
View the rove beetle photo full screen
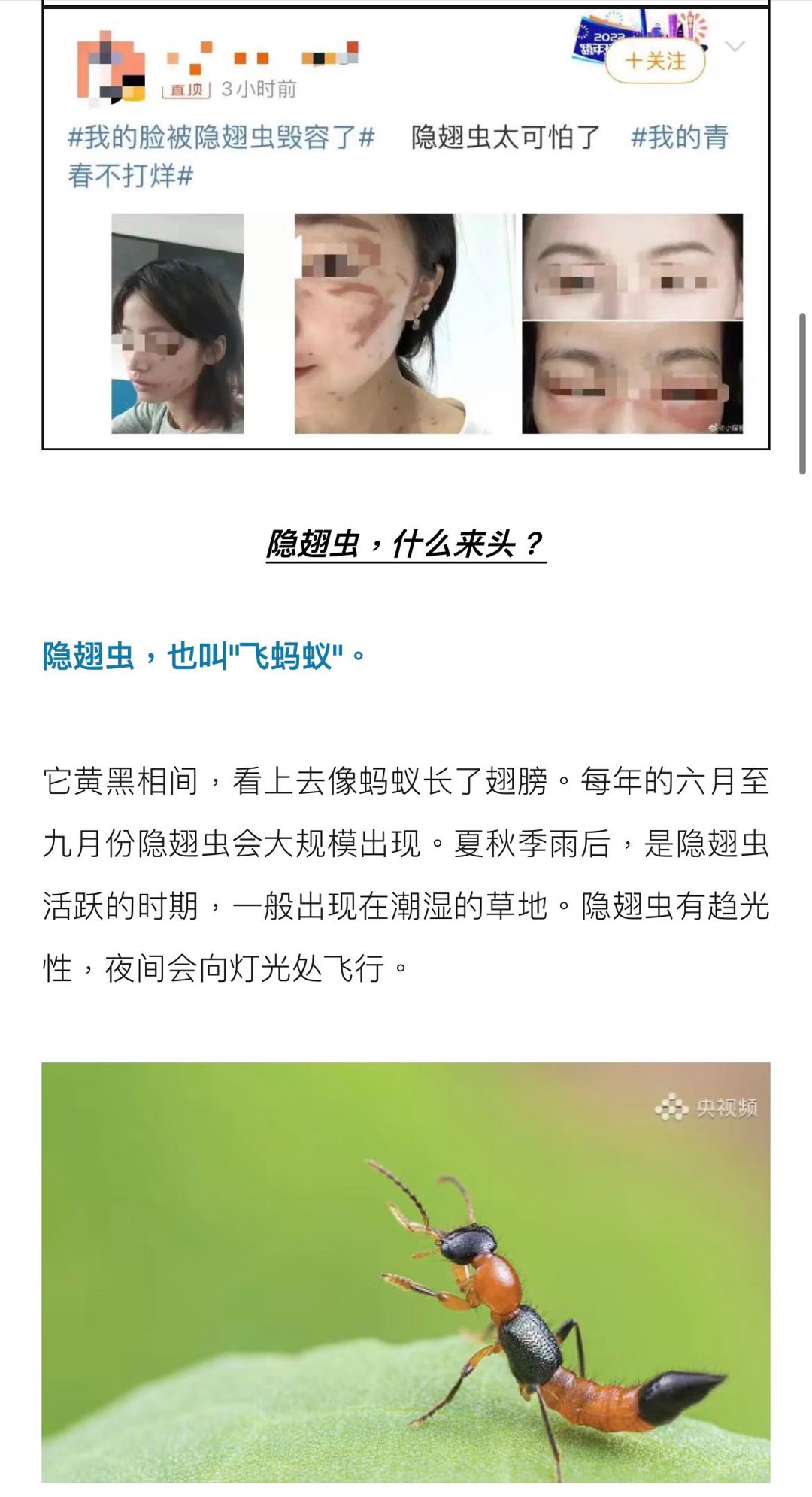(x=406, y=1272)
